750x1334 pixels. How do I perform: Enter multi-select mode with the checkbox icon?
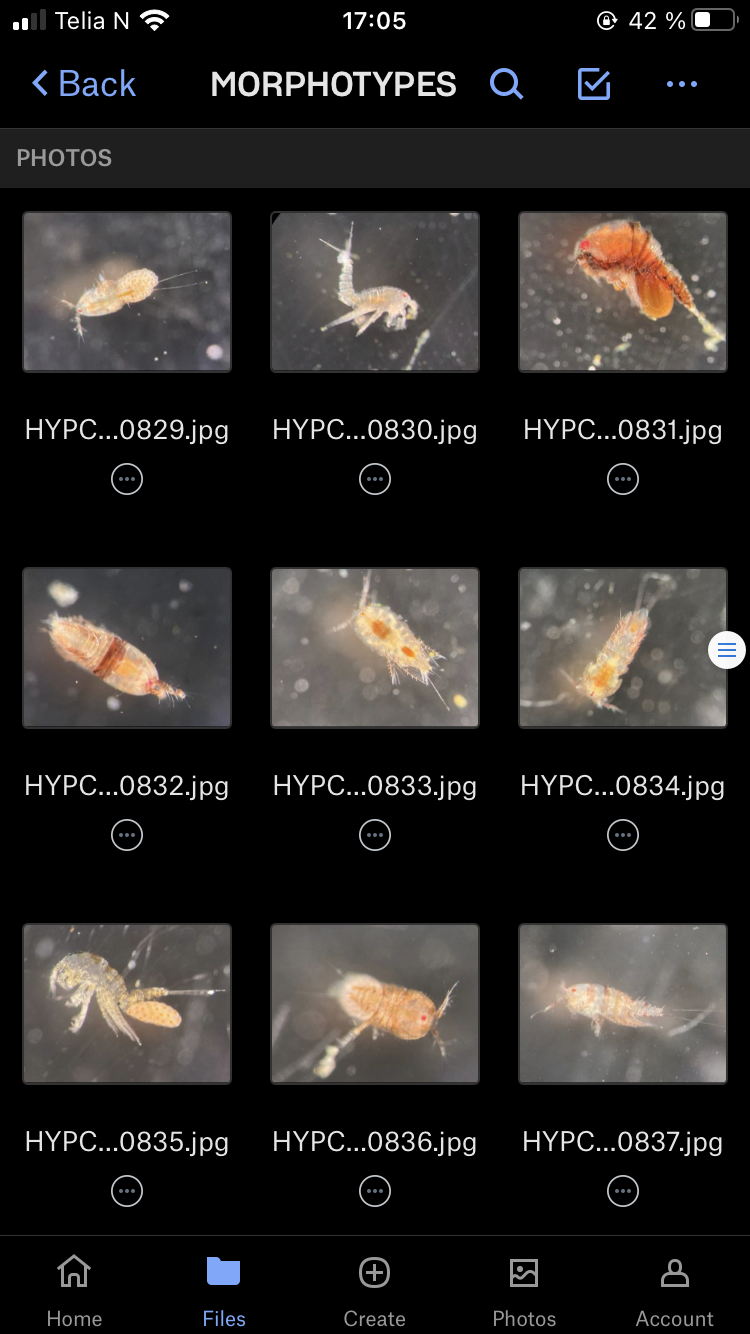click(594, 84)
